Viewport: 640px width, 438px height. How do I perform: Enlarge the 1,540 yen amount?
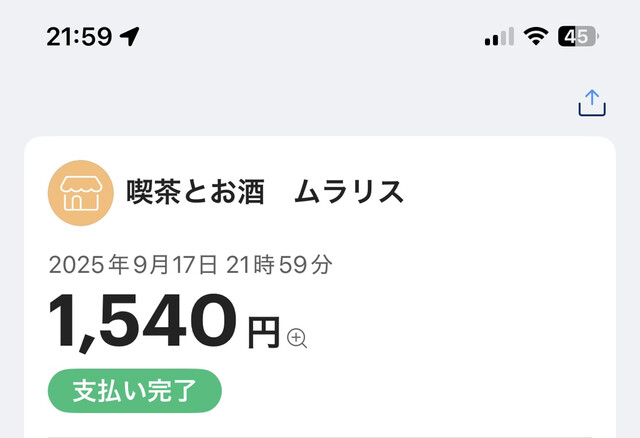(x=297, y=338)
